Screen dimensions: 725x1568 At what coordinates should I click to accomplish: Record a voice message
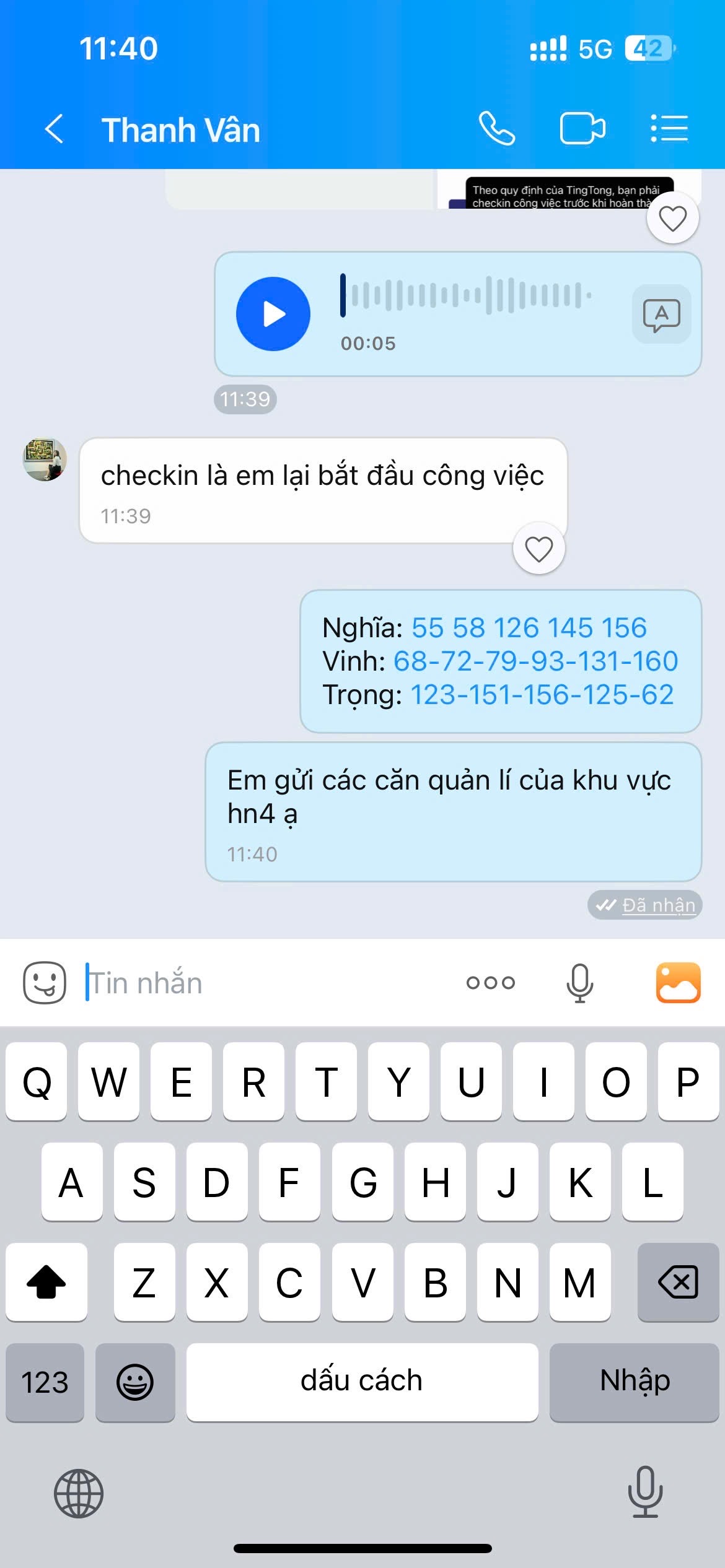tap(579, 983)
